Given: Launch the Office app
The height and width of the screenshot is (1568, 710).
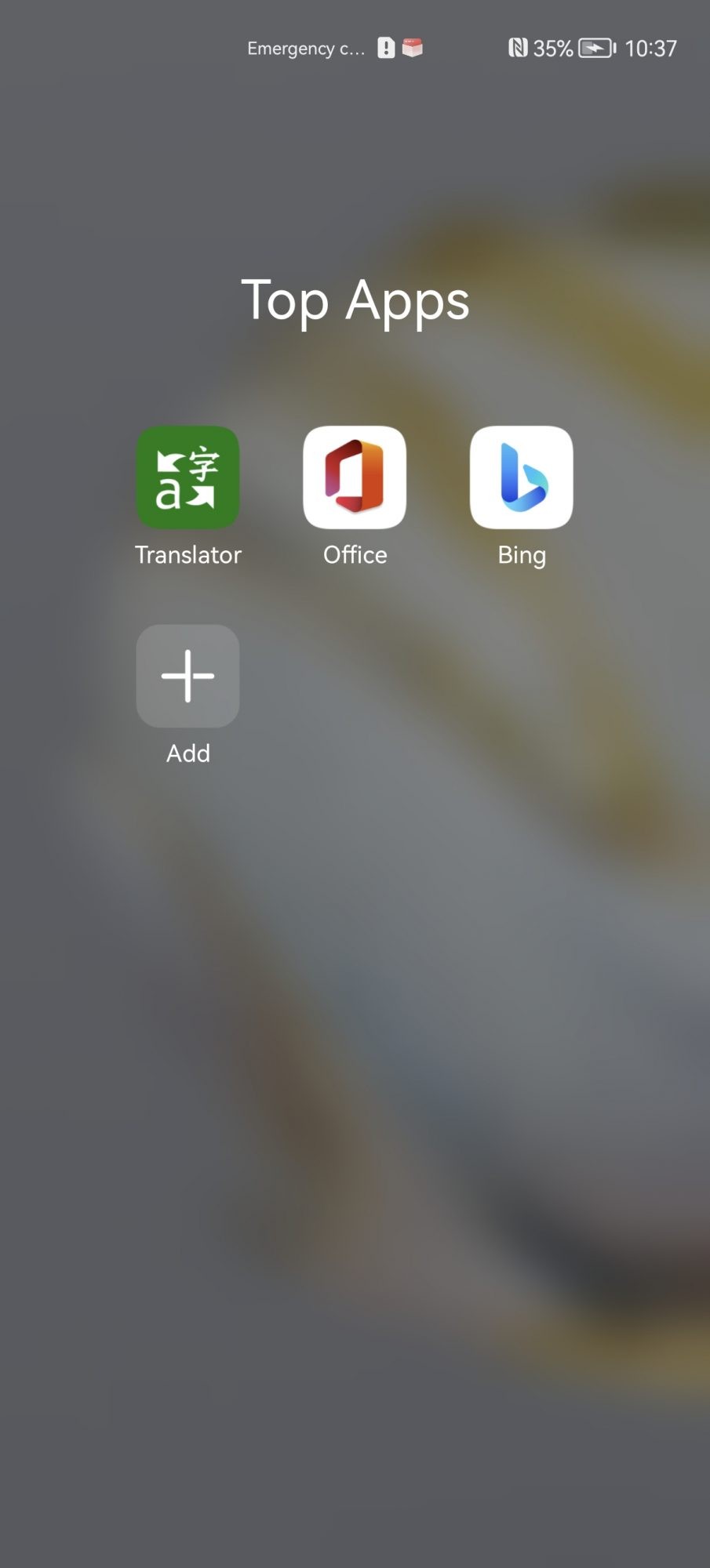Looking at the screenshot, I should (x=355, y=477).
